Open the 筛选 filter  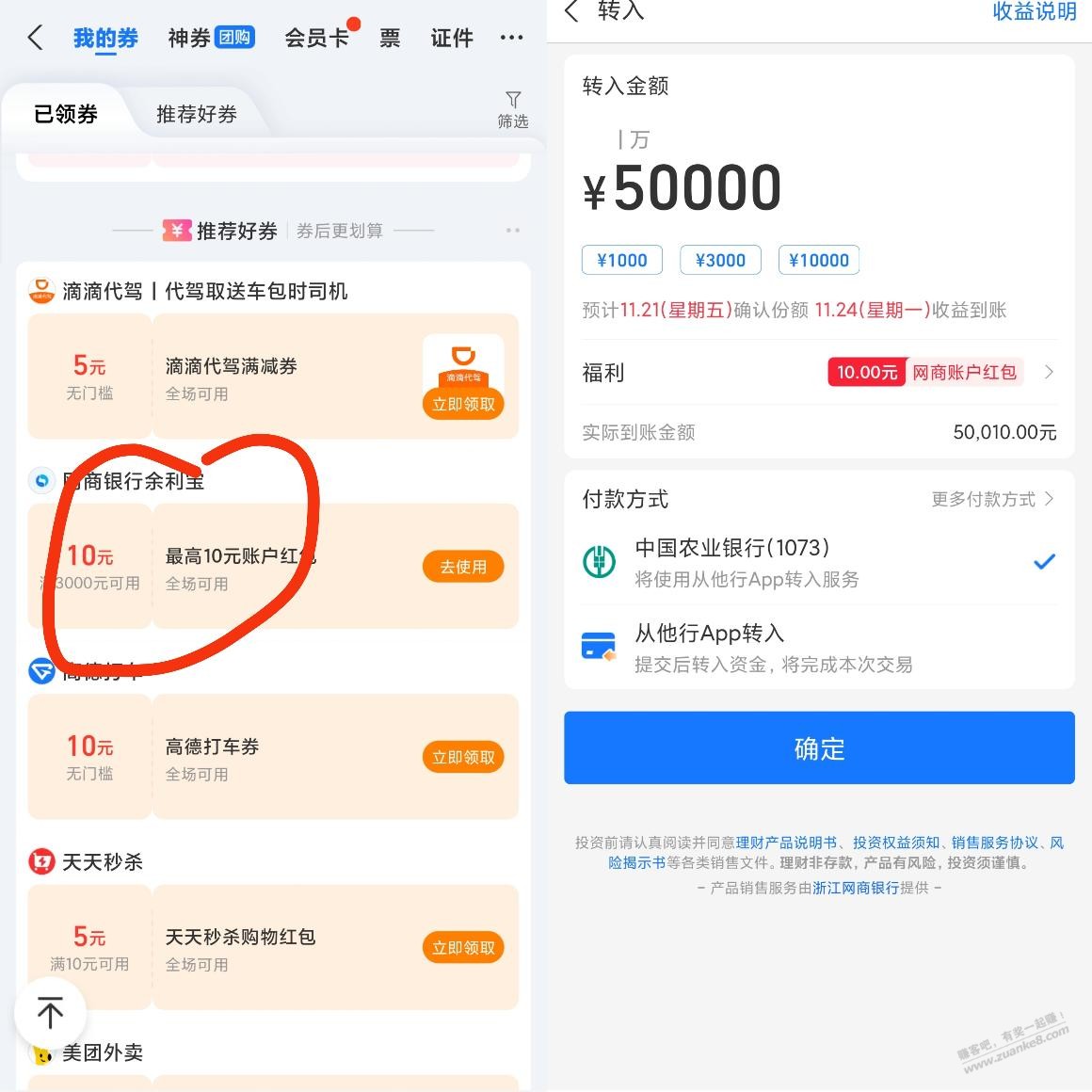tap(512, 109)
